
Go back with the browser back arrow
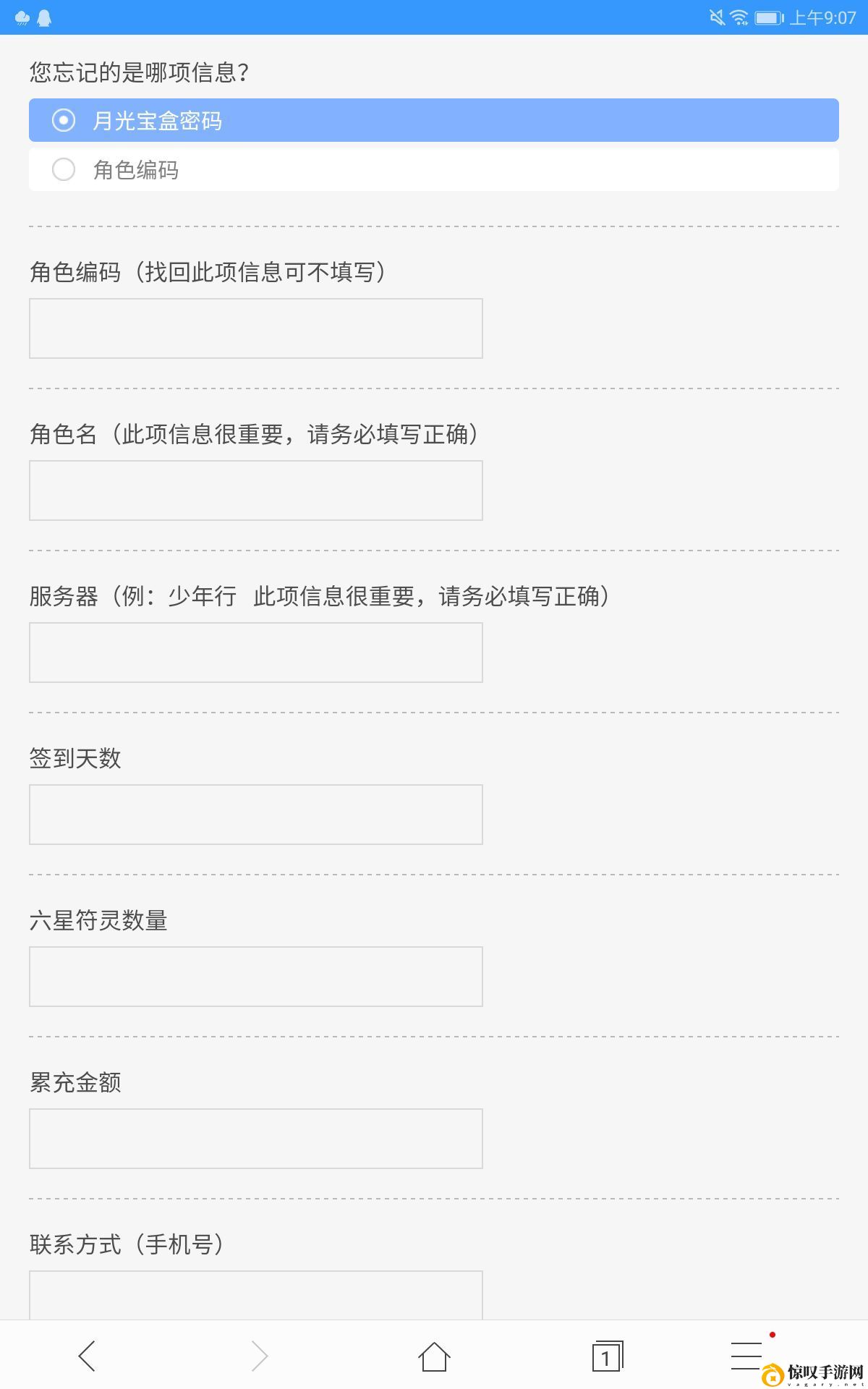(x=87, y=1356)
